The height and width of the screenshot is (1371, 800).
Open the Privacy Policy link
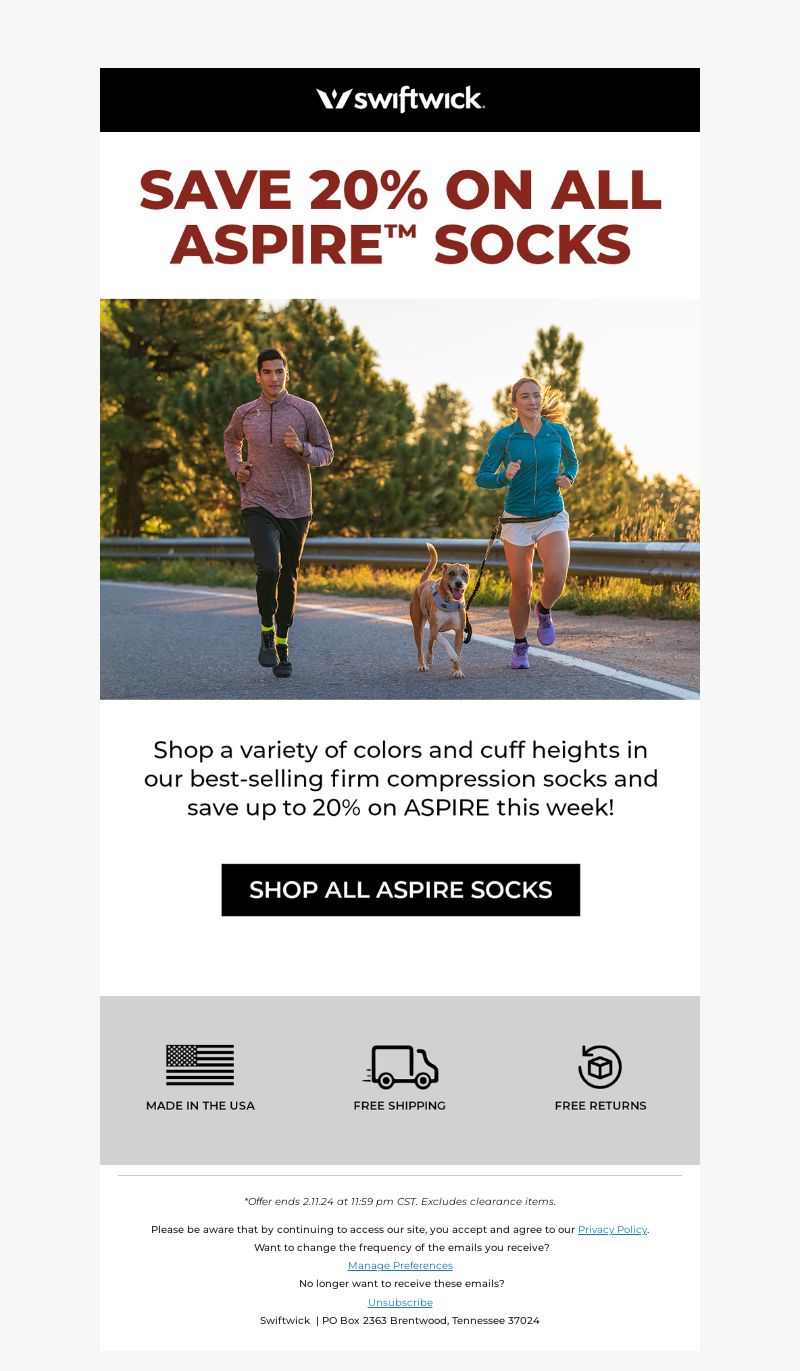(612, 1230)
